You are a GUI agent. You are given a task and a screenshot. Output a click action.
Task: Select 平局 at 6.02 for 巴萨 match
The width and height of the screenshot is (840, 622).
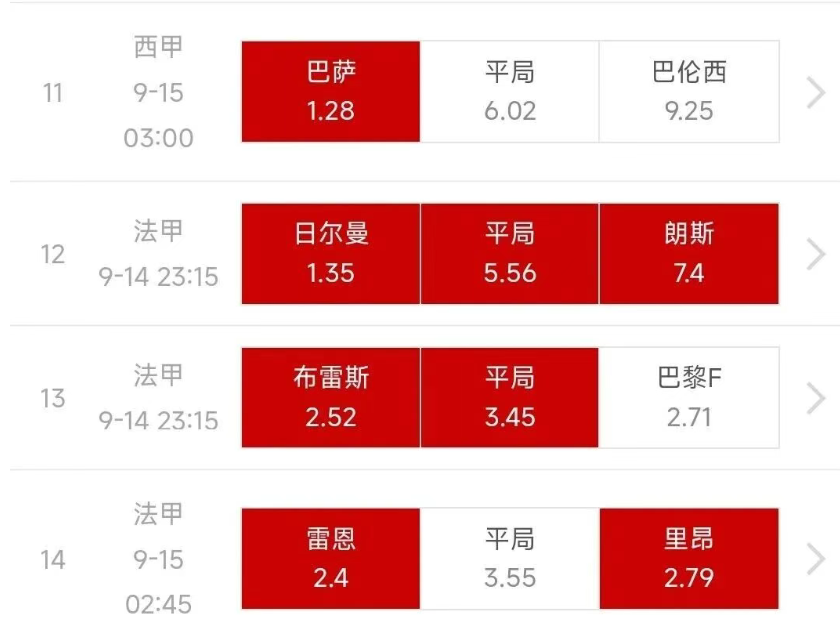point(510,91)
